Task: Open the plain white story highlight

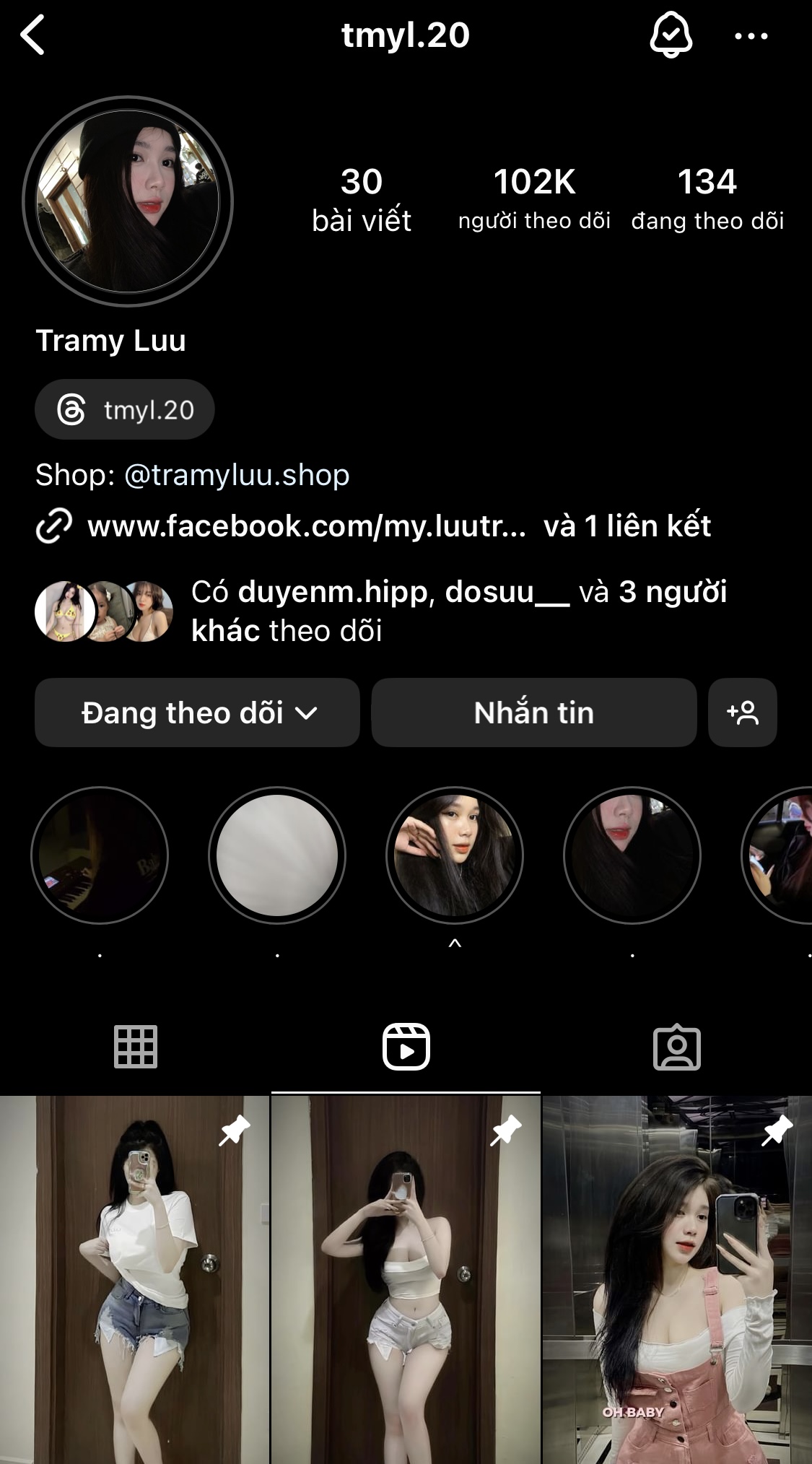Action: click(277, 855)
